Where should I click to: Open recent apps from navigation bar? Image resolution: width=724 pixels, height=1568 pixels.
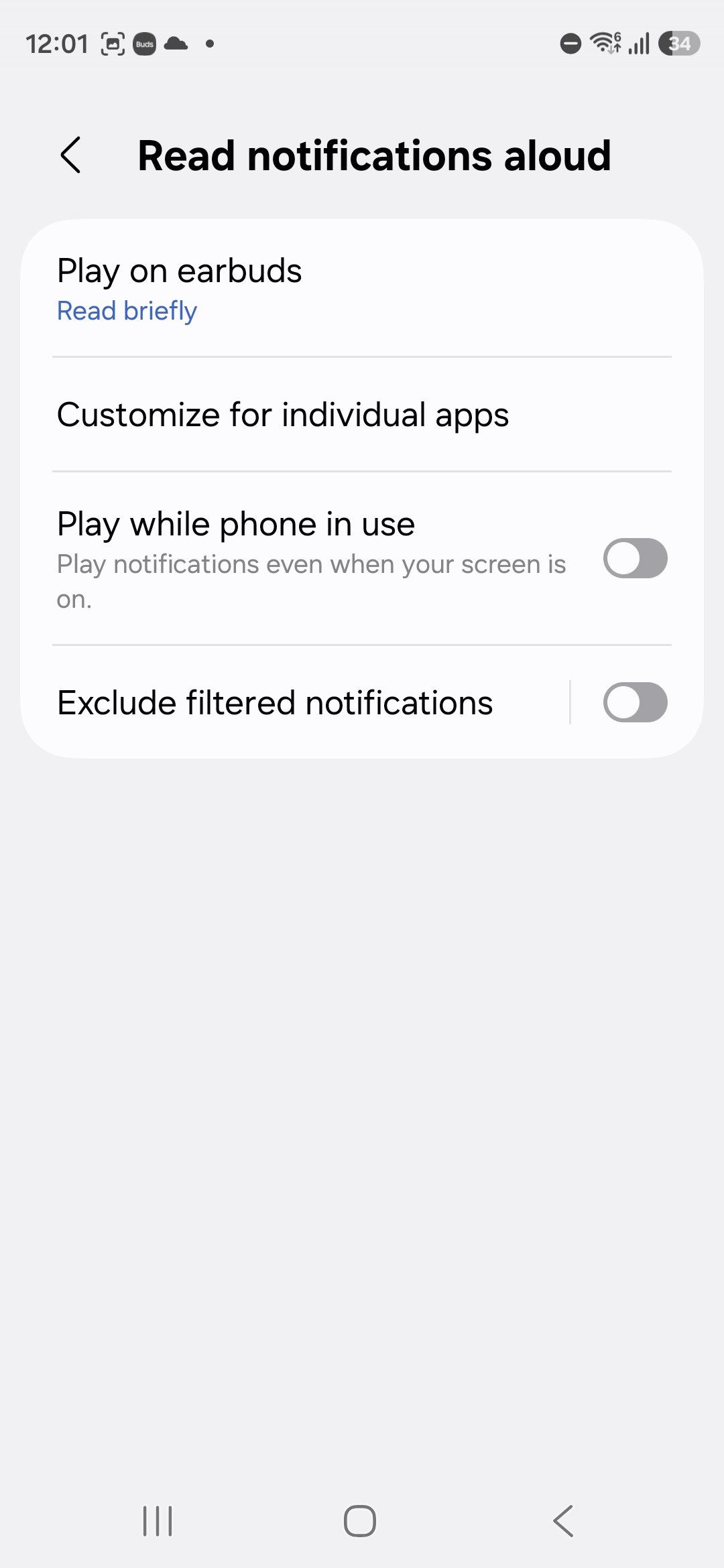point(158,1520)
